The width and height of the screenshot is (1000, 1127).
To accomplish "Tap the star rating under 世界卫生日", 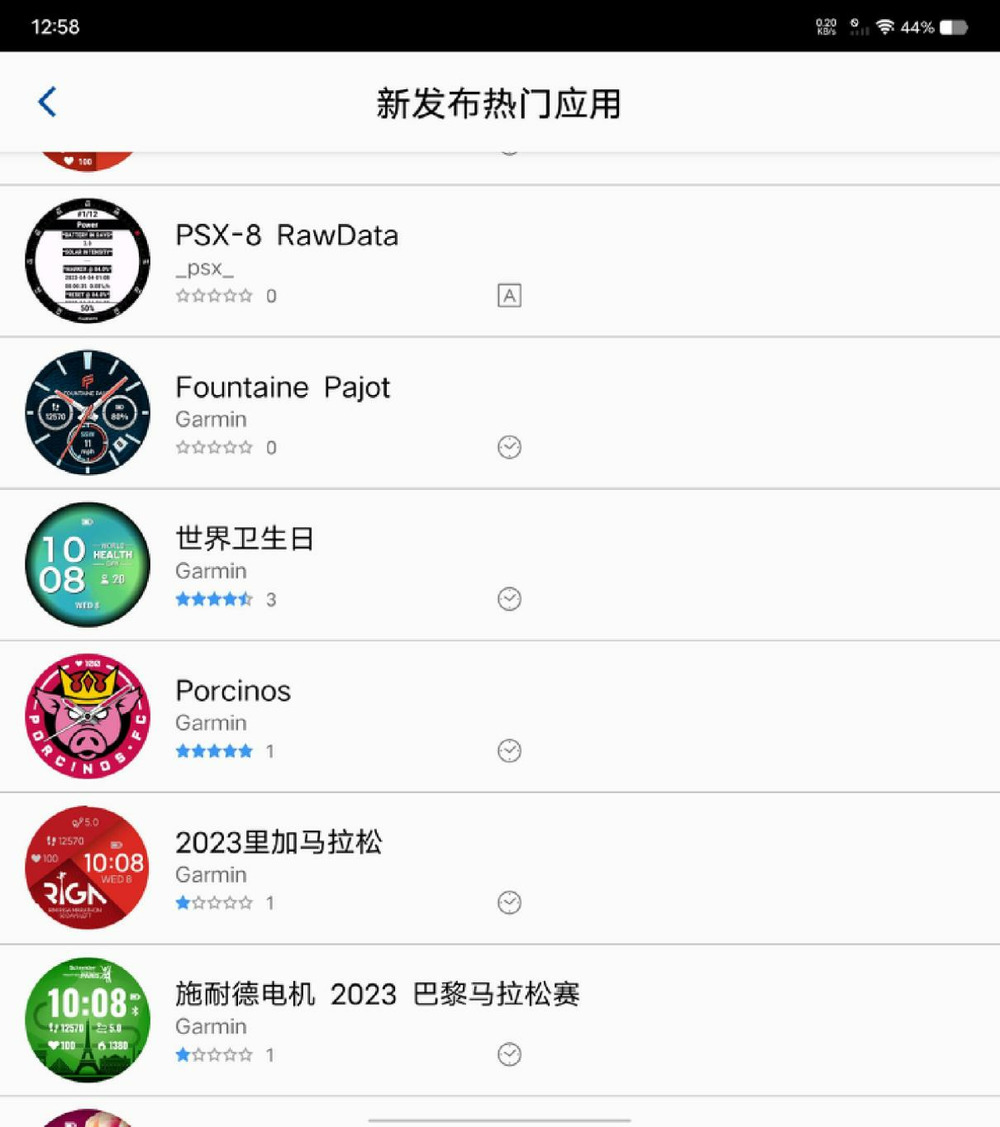I will (214, 599).
